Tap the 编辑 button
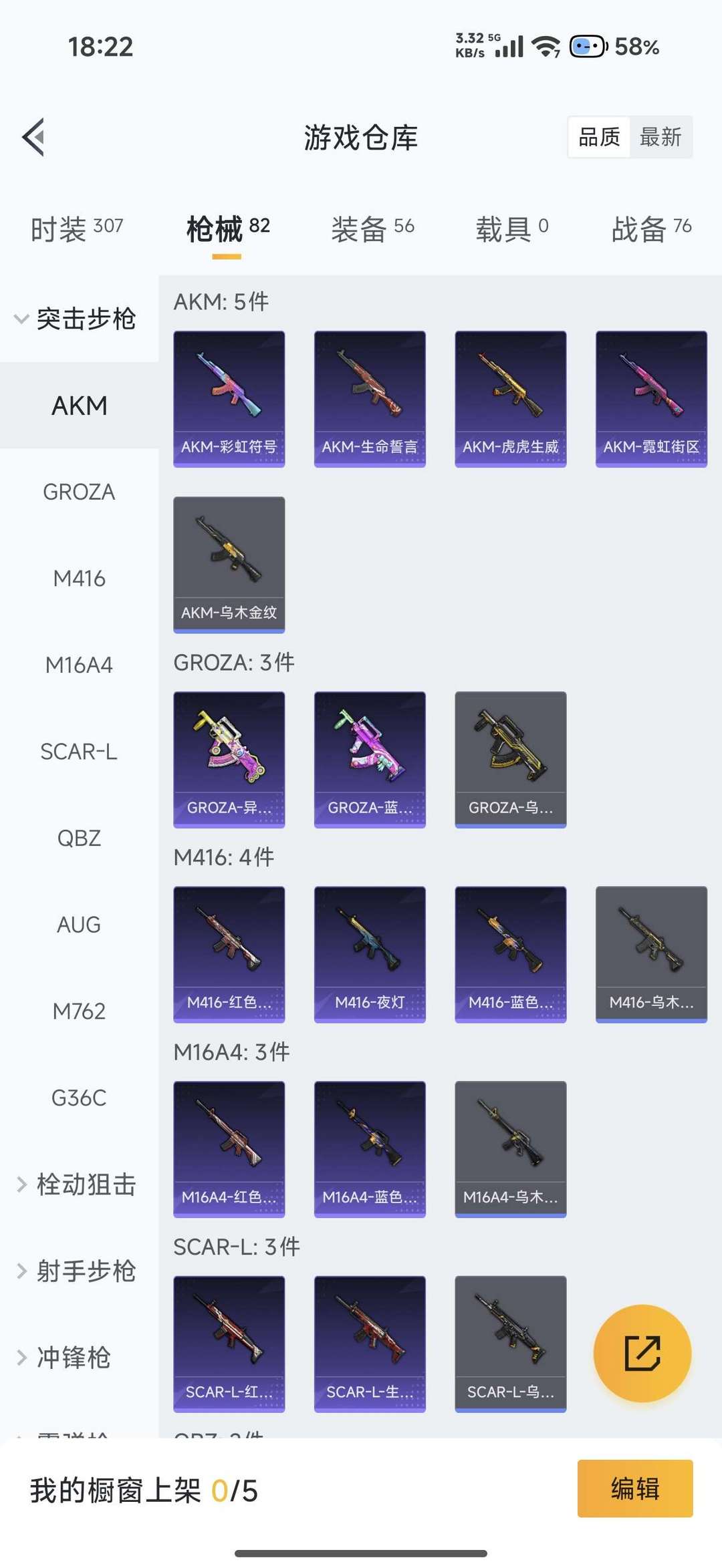This screenshot has height=1568, width=722. (634, 1488)
